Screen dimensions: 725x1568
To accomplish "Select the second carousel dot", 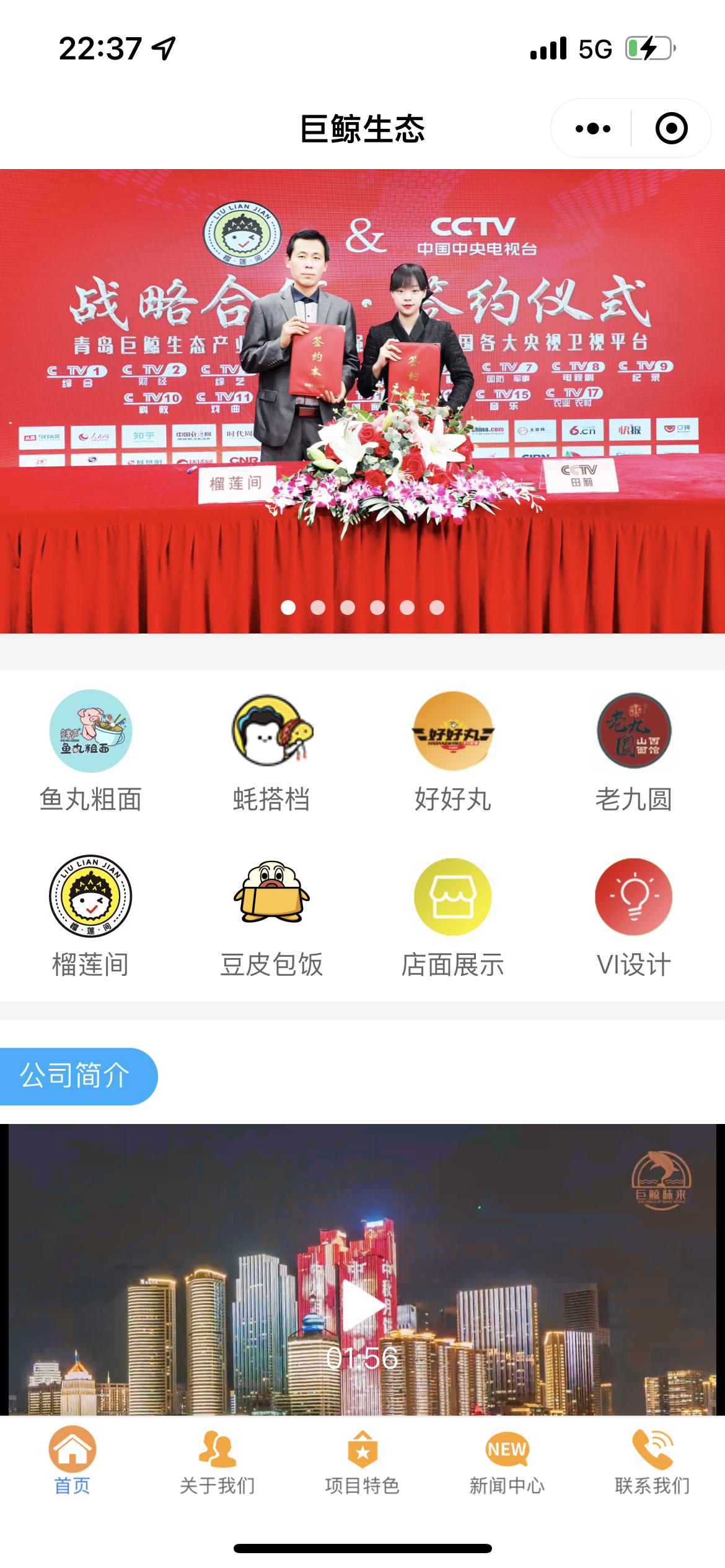I will click(317, 609).
